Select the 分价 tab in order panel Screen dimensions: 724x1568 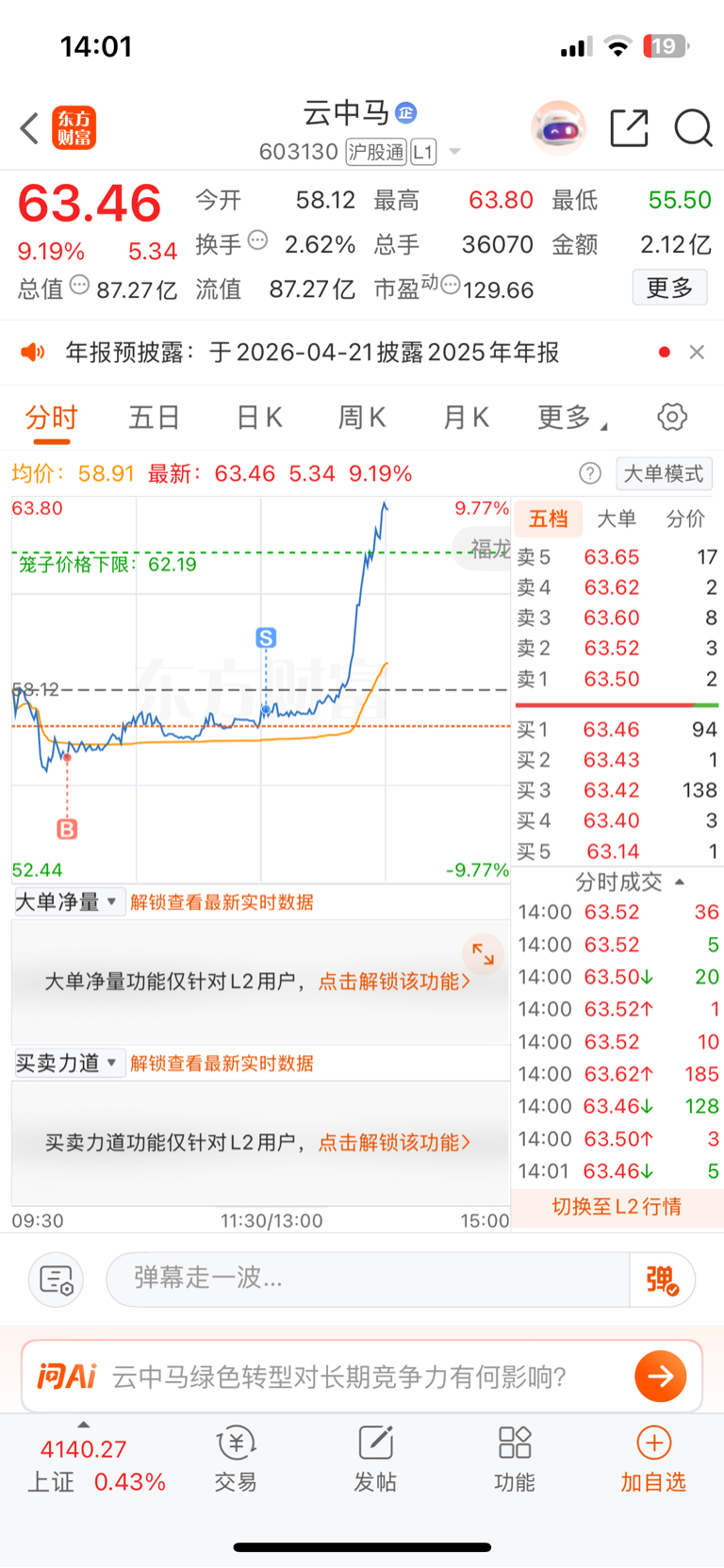coord(685,519)
